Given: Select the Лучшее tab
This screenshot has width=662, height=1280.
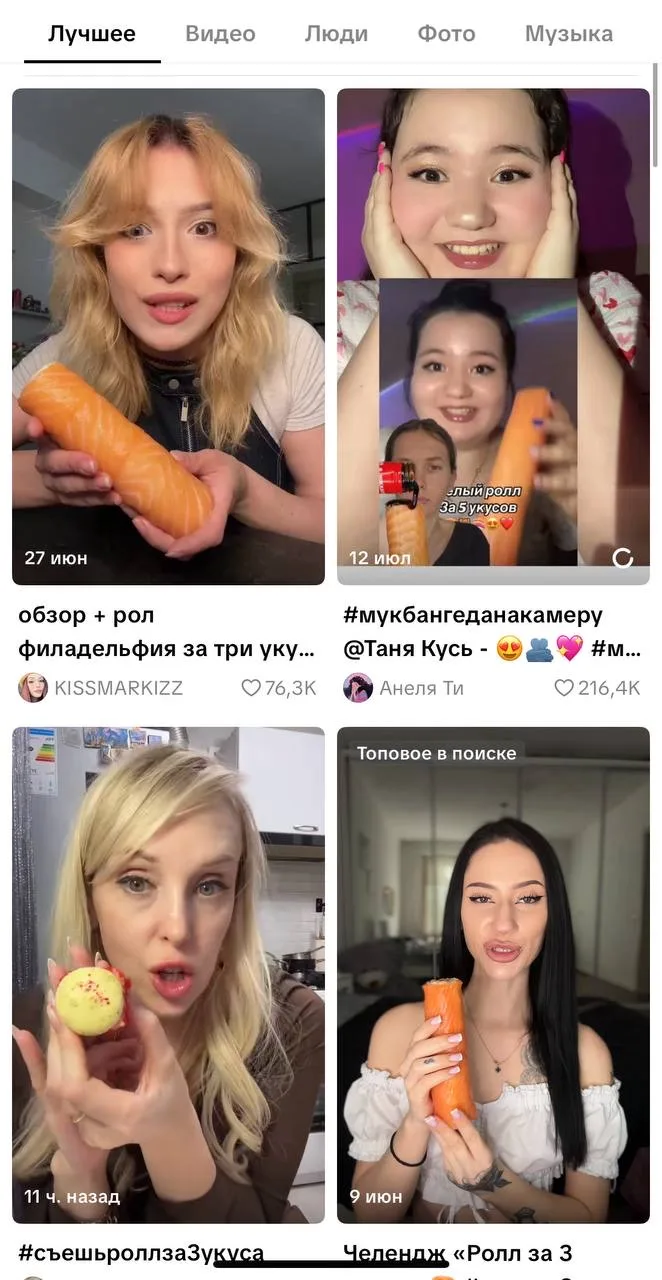Looking at the screenshot, I should point(92,34).
